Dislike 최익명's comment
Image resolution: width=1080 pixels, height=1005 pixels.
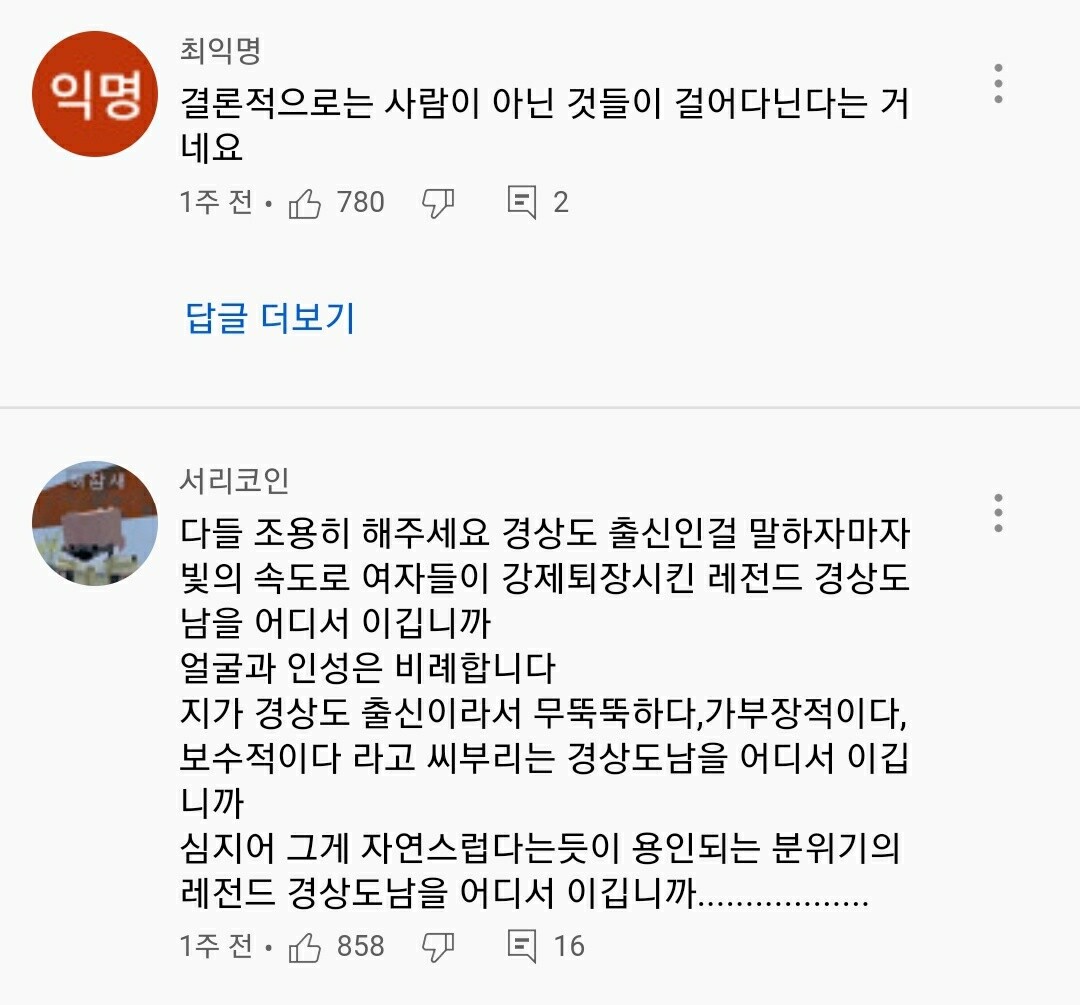click(x=438, y=203)
